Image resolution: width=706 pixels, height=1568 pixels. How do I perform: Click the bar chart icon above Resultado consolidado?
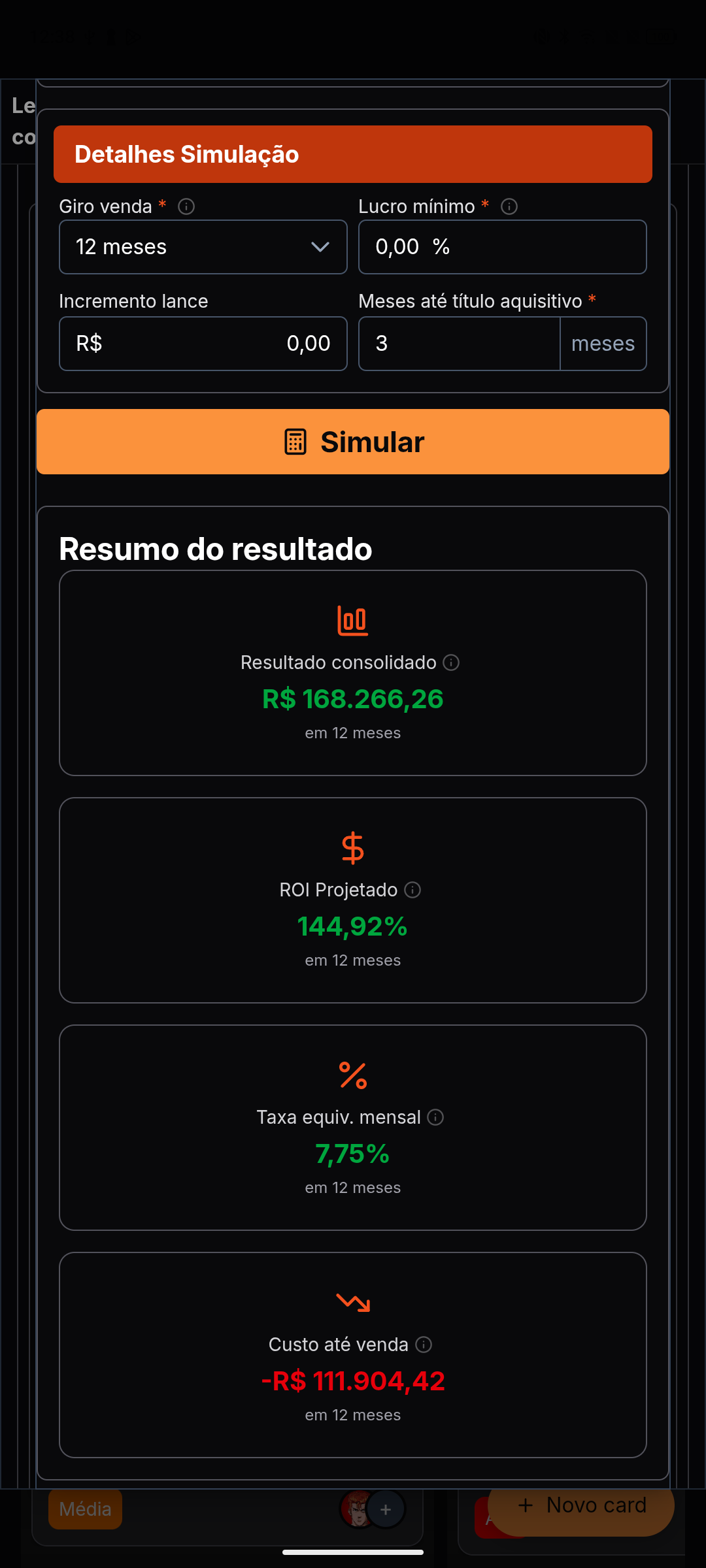click(352, 622)
